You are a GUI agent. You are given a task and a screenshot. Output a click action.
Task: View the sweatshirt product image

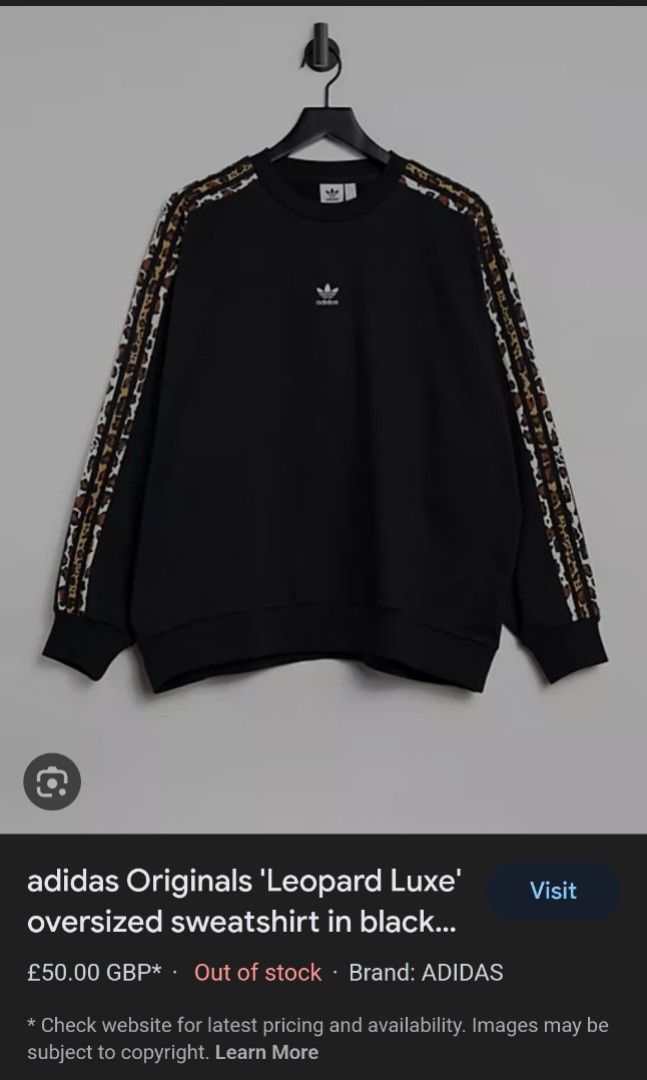point(323,419)
